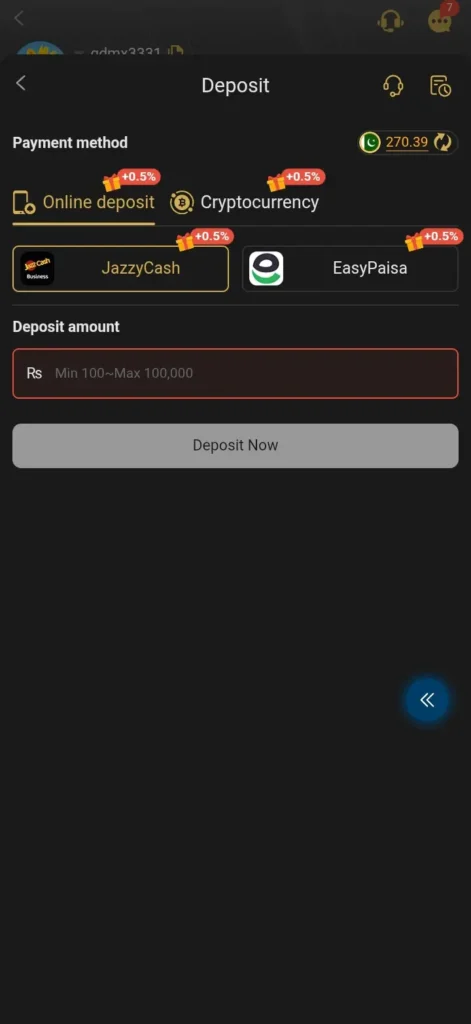471x1024 pixels.
Task: Expand the blue floating arrows button
Action: (x=427, y=700)
